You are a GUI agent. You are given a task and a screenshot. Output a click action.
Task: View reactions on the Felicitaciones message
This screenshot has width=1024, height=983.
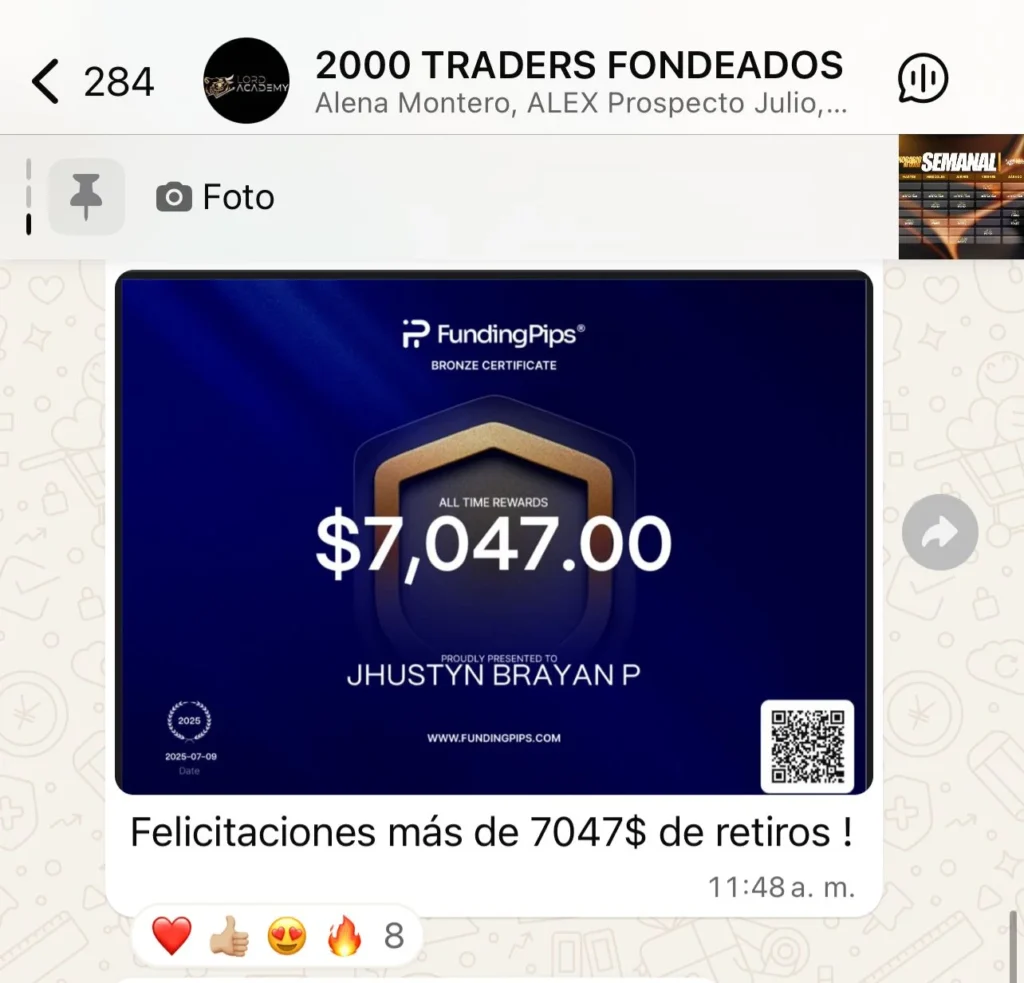[x=275, y=937]
